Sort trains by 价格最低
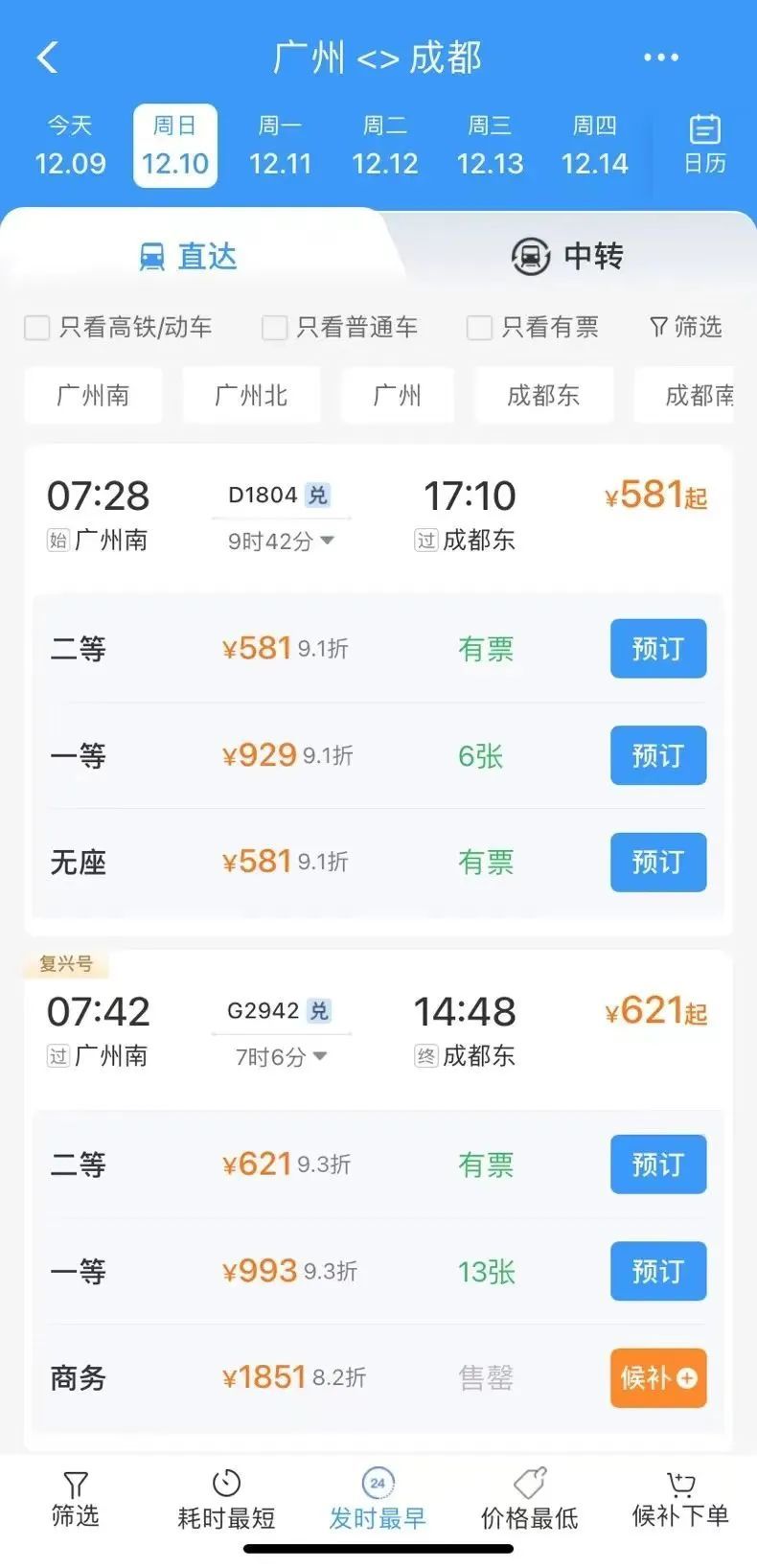The height and width of the screenshot is (1568, 757). click(529, 1500)
